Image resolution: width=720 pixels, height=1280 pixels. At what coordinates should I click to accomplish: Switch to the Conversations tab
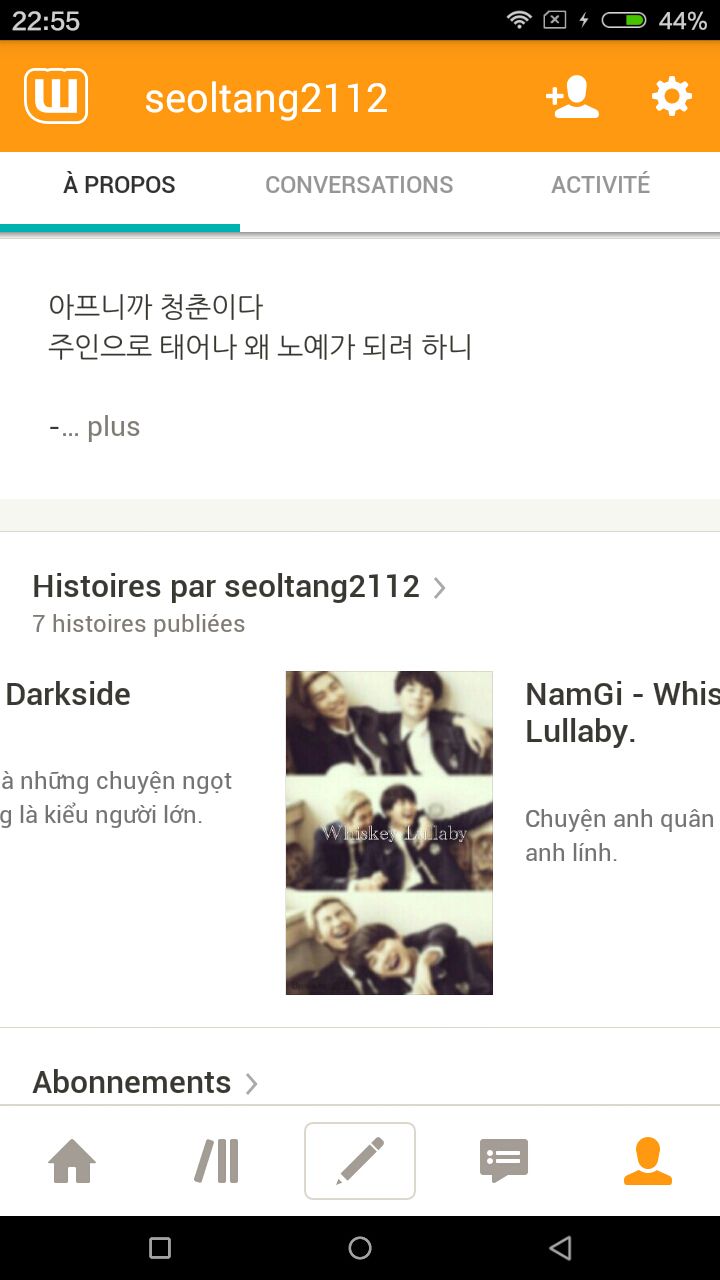[x=359, y=185]
